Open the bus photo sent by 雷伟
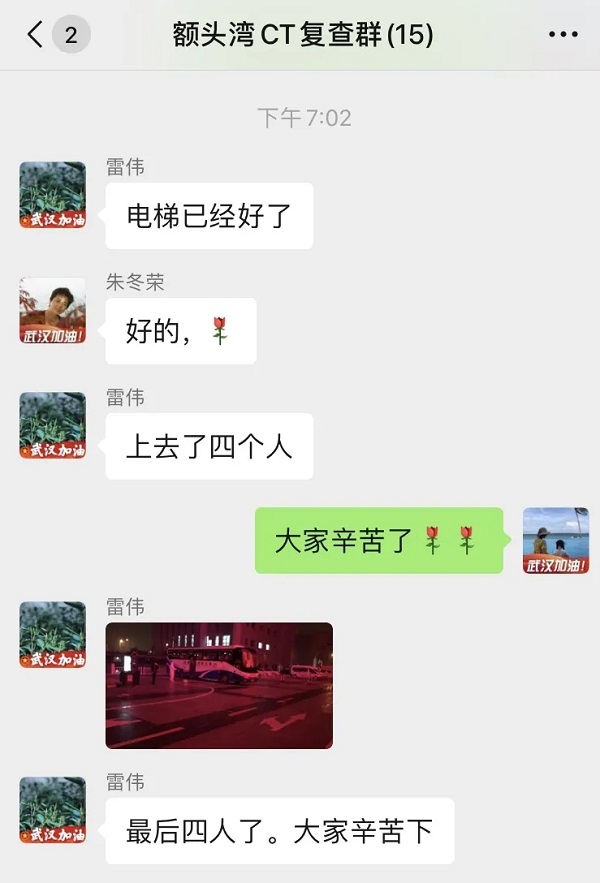Screen dimensions: 600x883 [219, 685]
